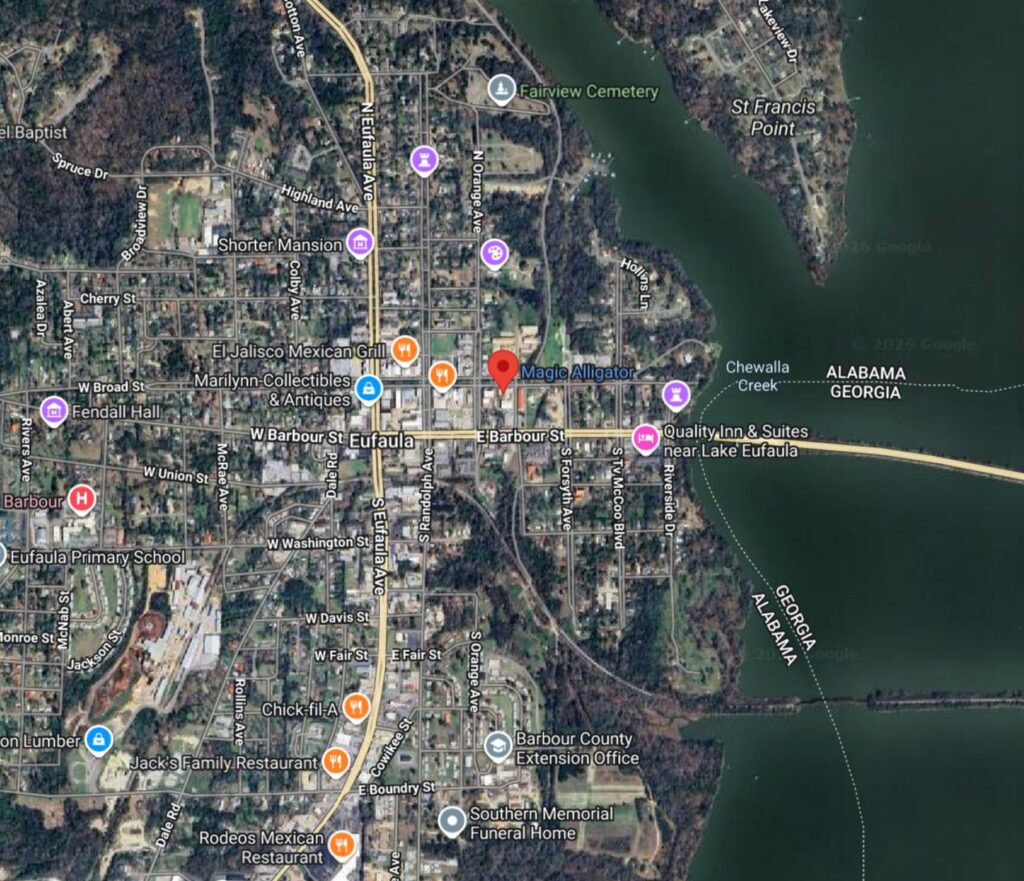Open the Shorter Mansion museum marker
1024x881 pixels.
click(360, 241)
